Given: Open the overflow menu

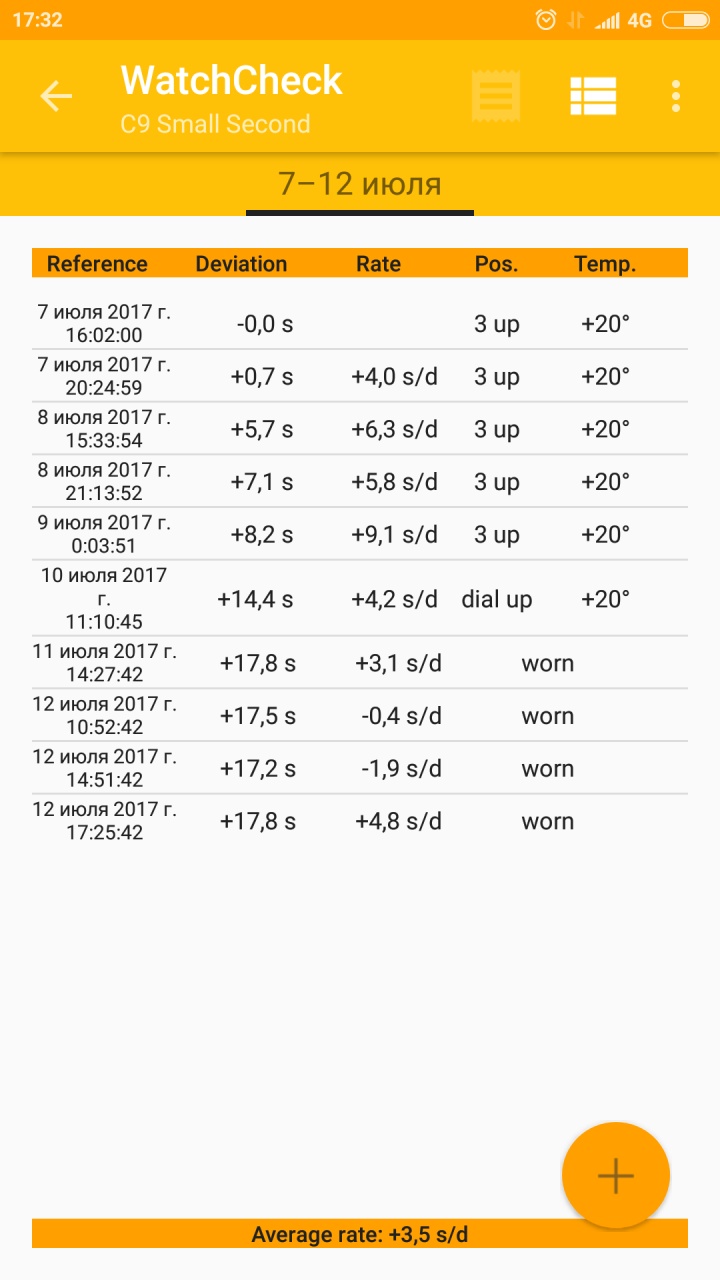Looking at the screenshot, I should click(676, 96).
